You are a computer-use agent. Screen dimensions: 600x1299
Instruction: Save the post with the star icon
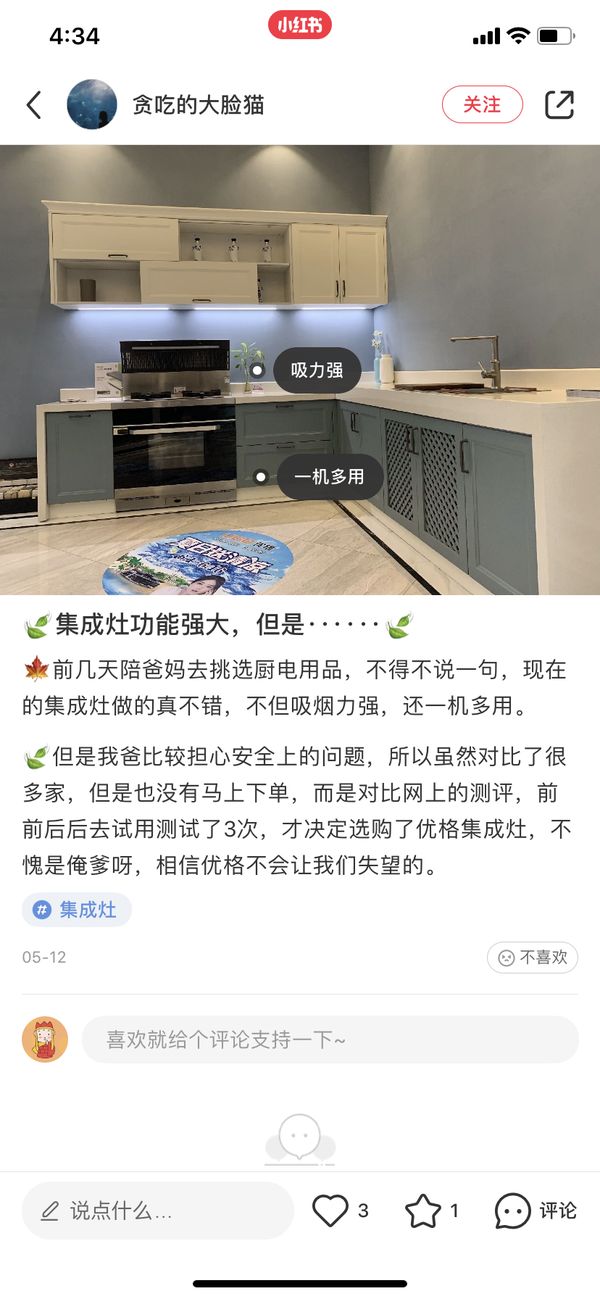pyautogui.click(x=423, y=1211)
